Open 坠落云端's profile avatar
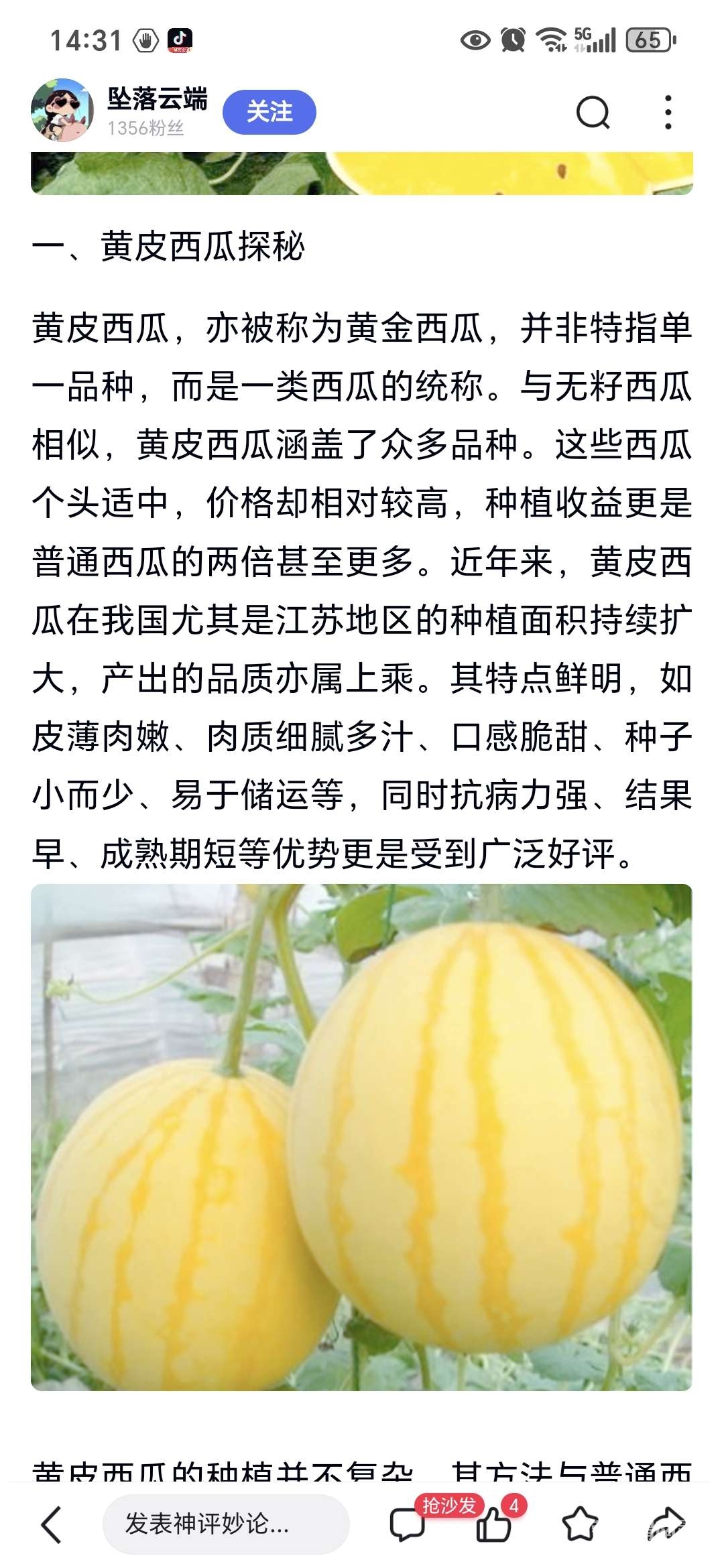This screenshot has height=1568, width=724. tap(62, 111)
